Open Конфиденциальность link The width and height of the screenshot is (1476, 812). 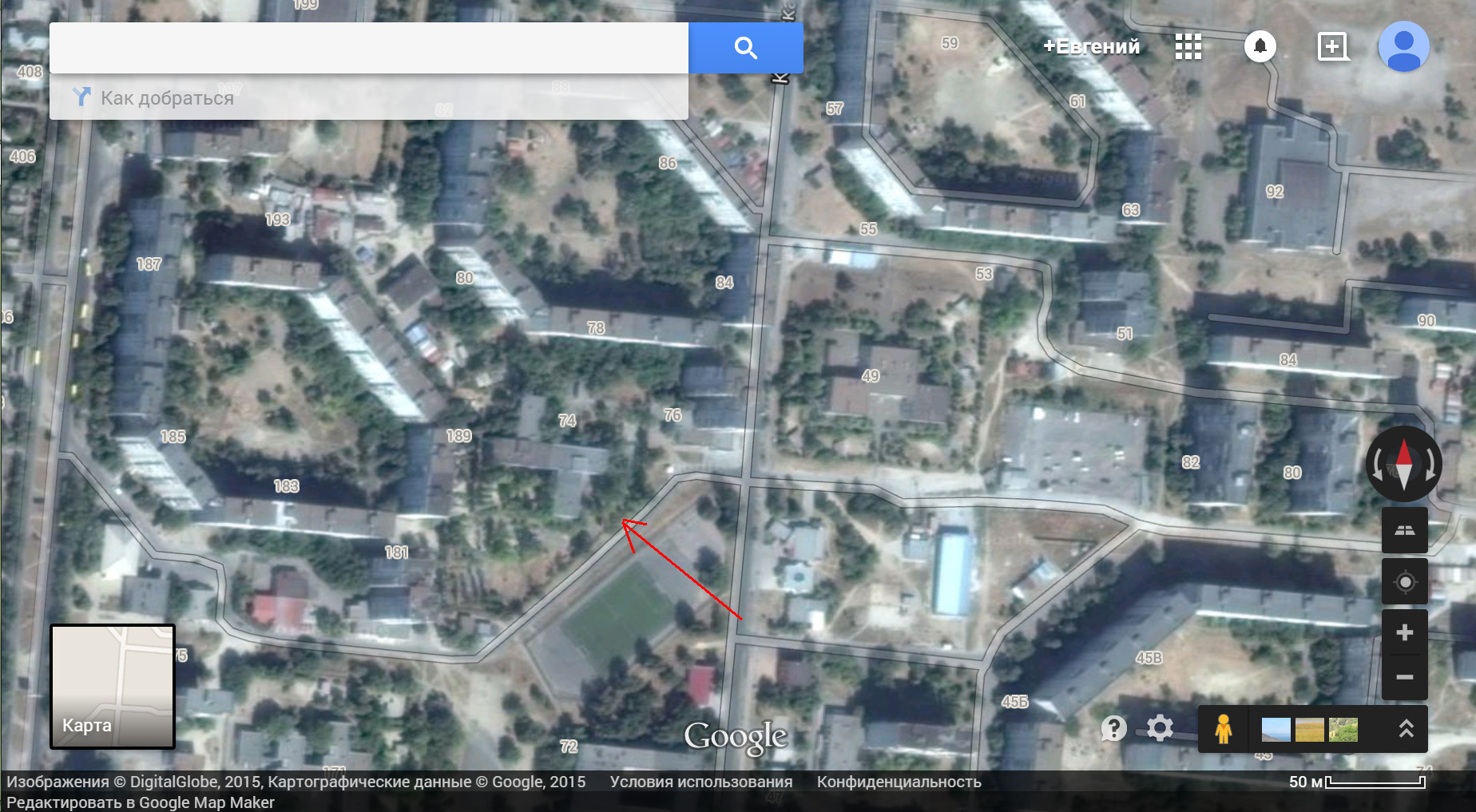coord(899,782)
